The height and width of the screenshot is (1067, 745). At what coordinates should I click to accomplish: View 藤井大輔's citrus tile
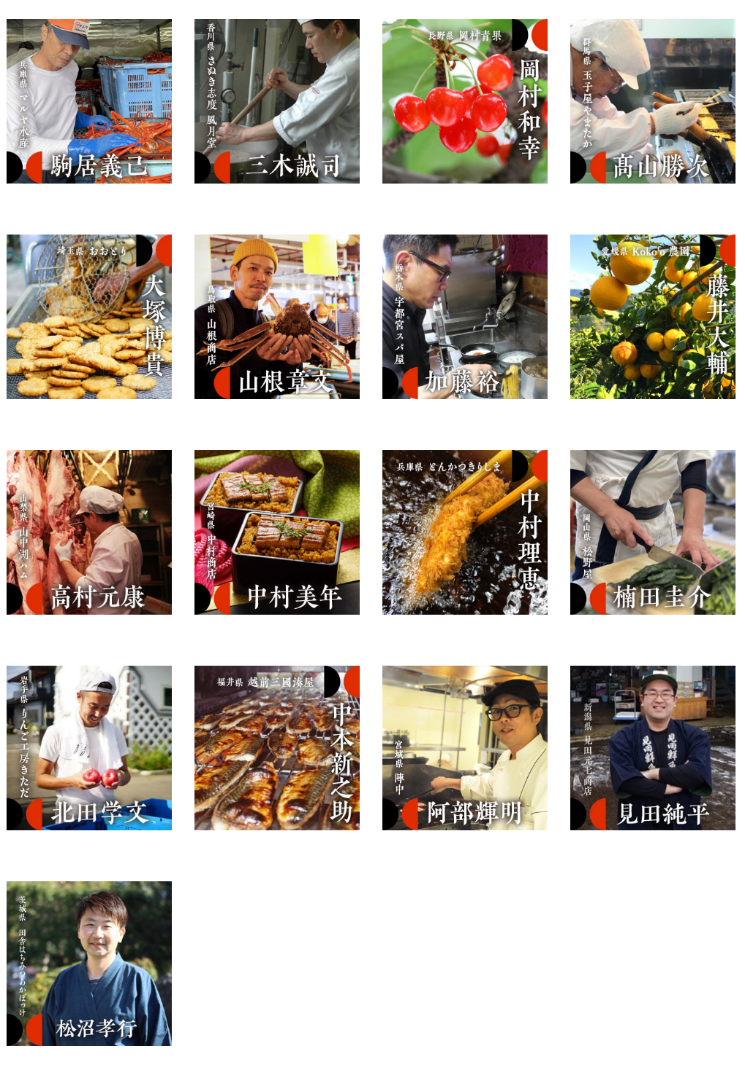click(x=653, y=317)
